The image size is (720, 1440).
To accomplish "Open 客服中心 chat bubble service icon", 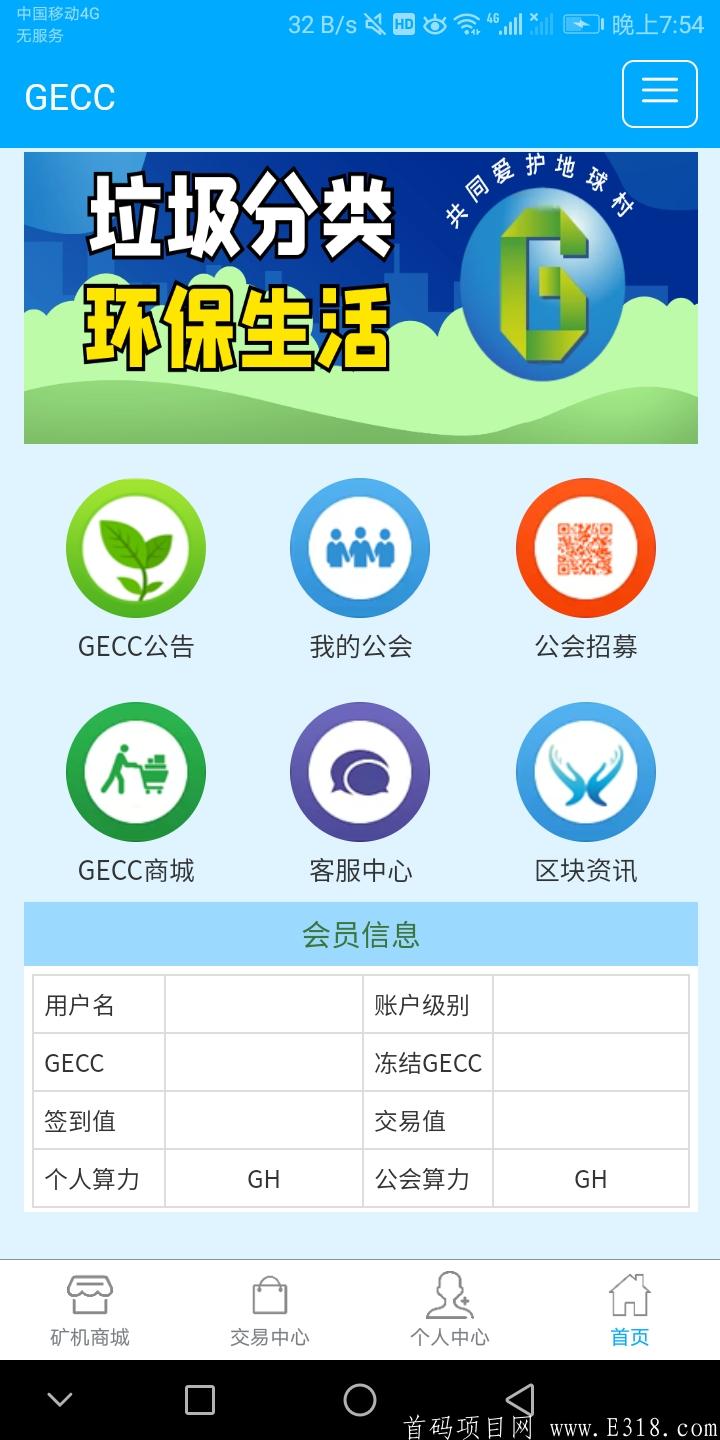I will pos(360,771).
